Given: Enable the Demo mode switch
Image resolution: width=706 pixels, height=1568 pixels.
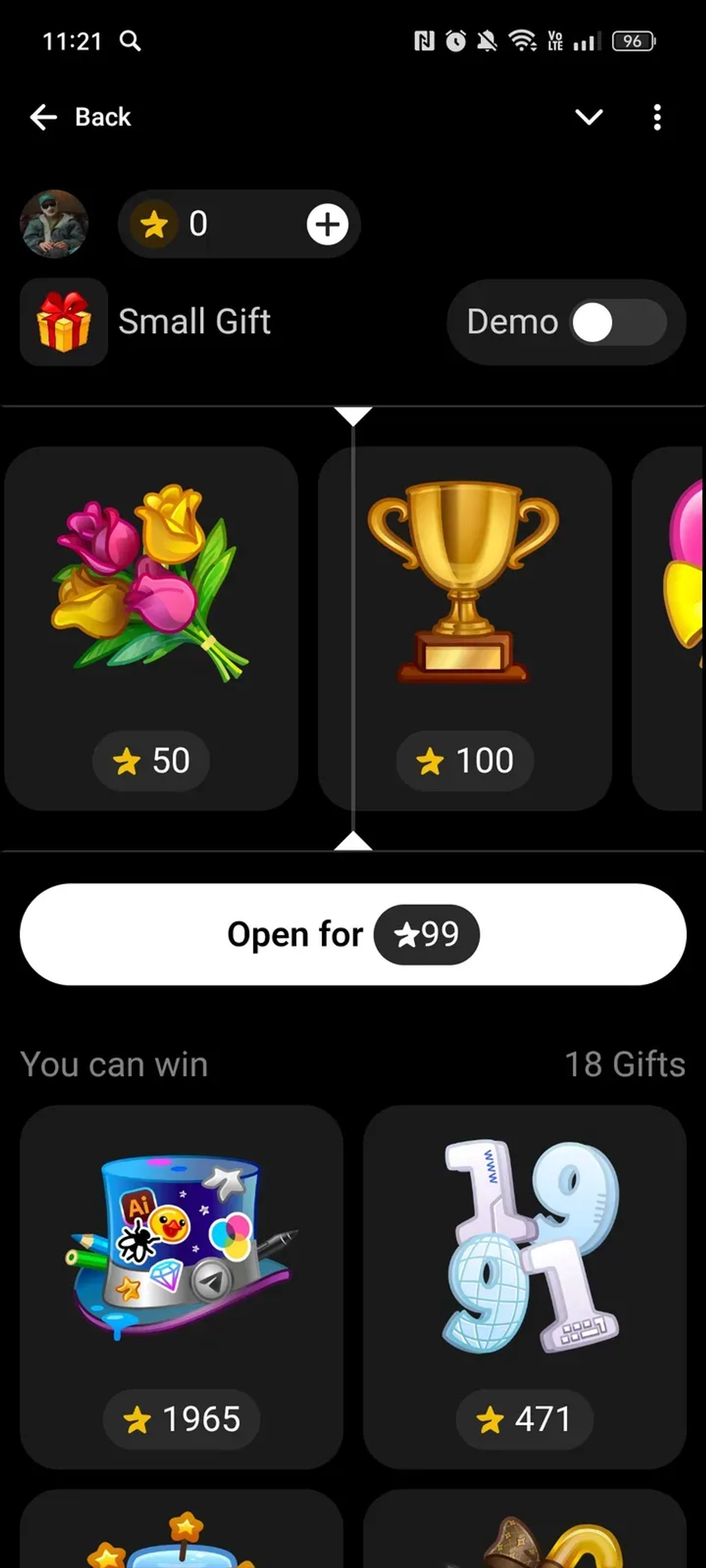Looking at the screenshot, I should pos(618,322).
